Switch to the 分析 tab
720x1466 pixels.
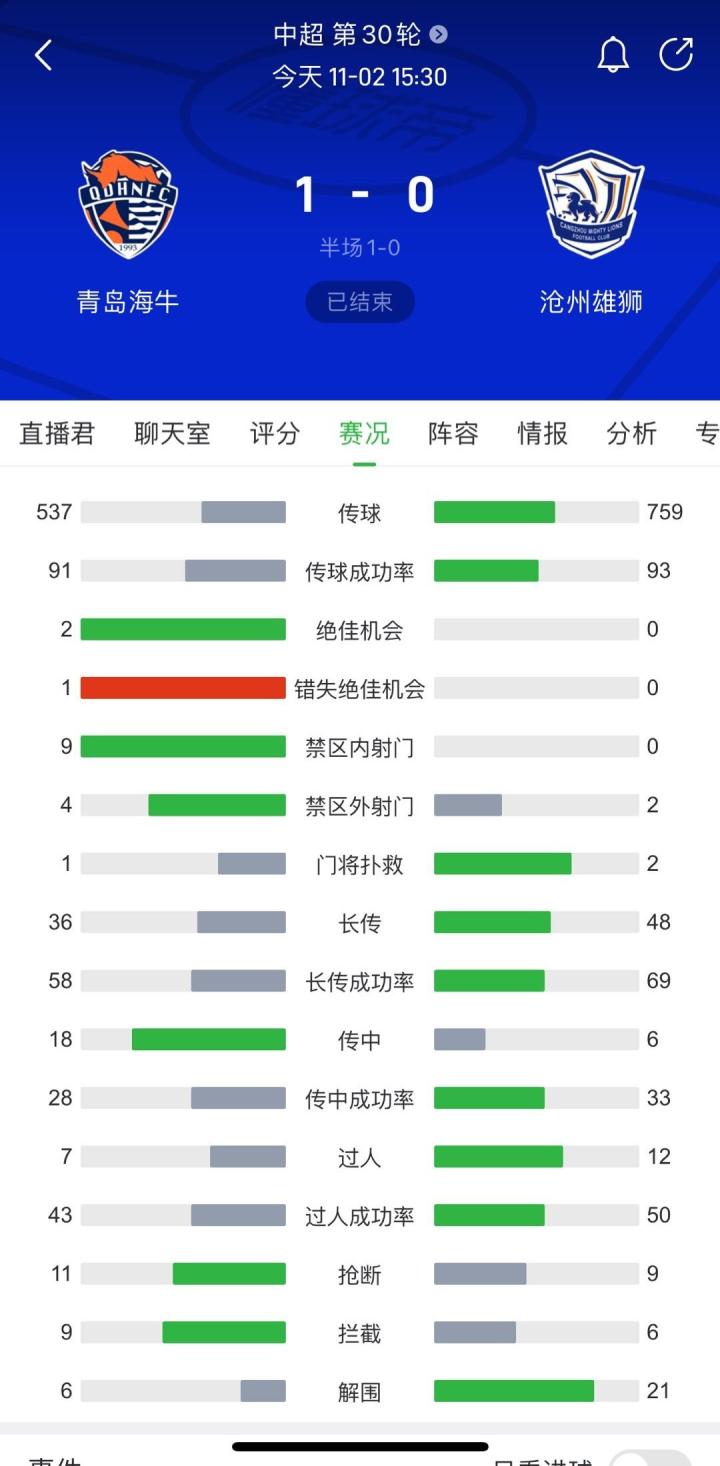coord(631,433)
